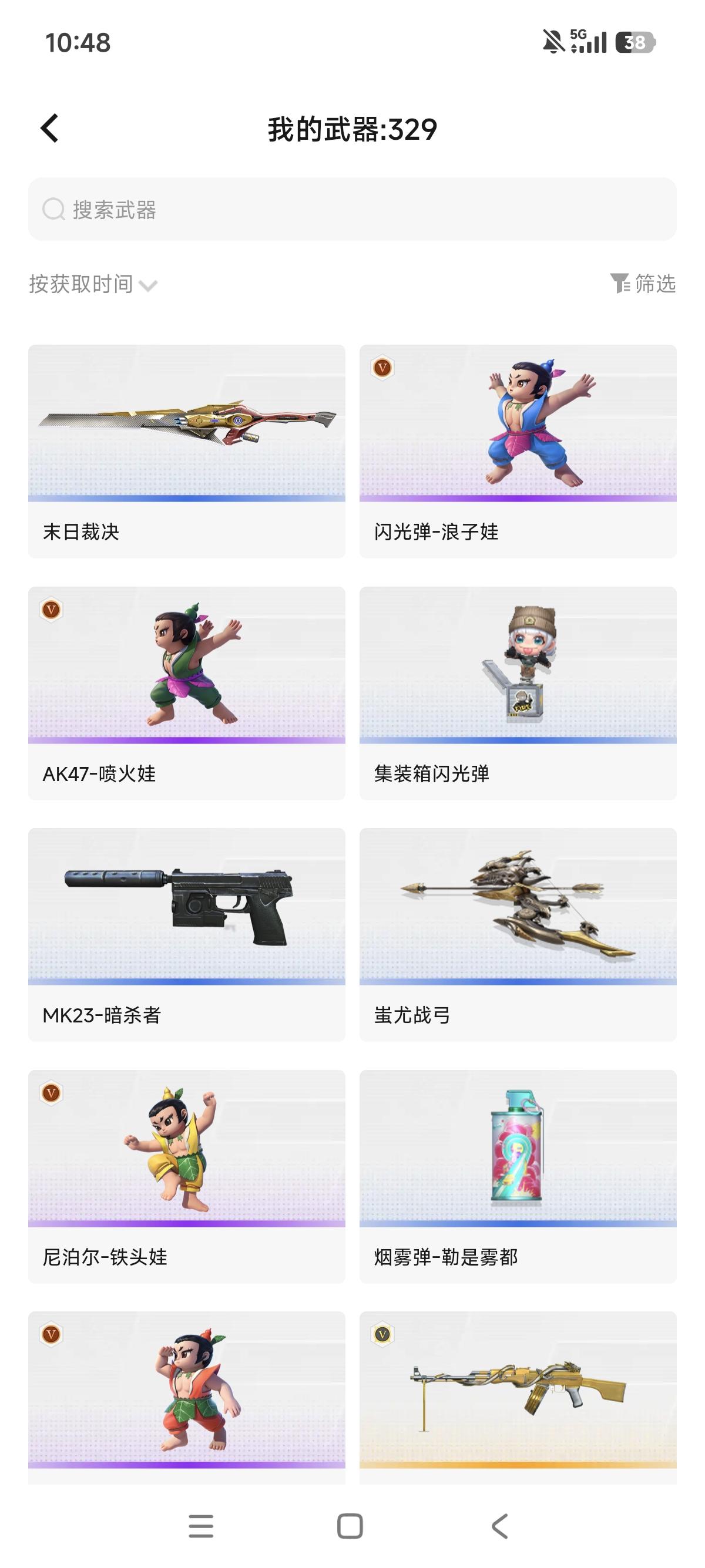Tap the muted notification bell icon
Image resolution: width=705 pixels, height=1568 pixels.
point(552,40)
